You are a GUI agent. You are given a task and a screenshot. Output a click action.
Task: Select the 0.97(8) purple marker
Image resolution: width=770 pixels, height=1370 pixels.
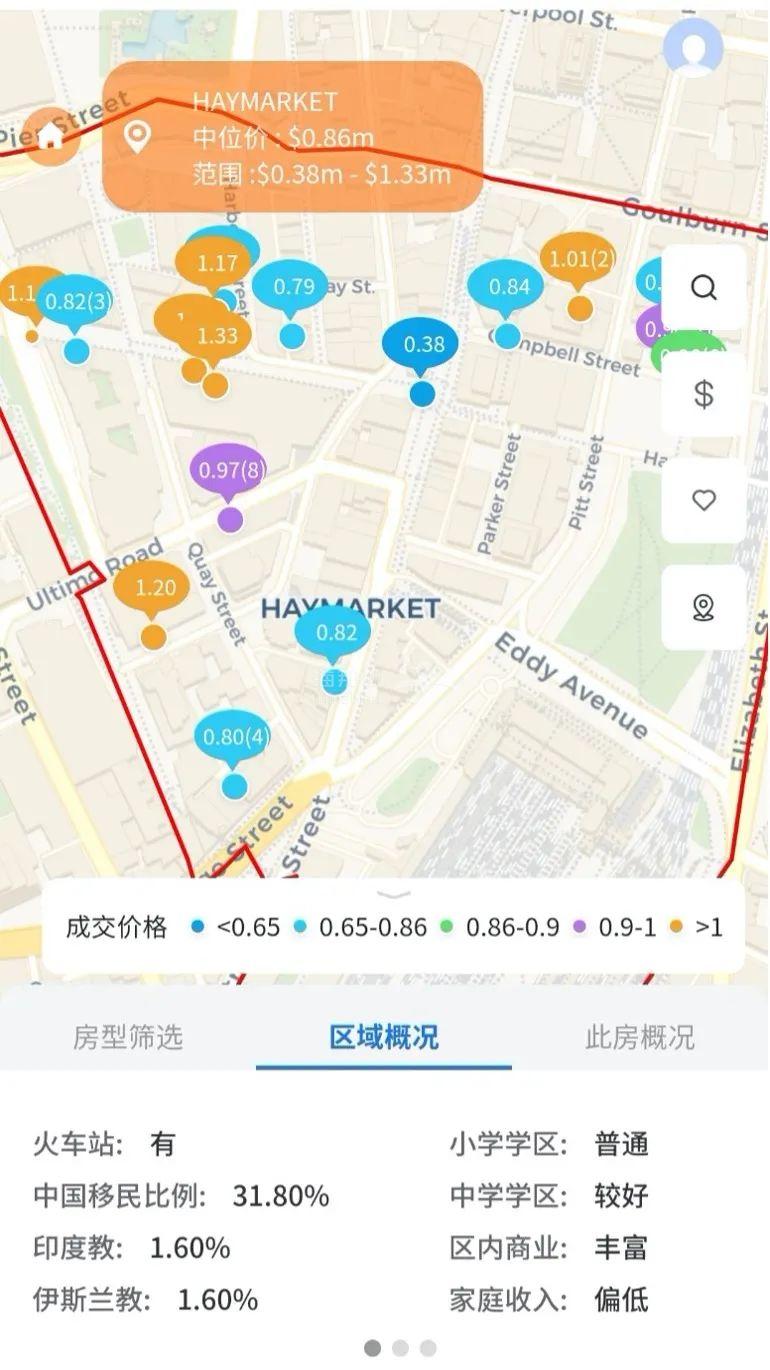230,470
